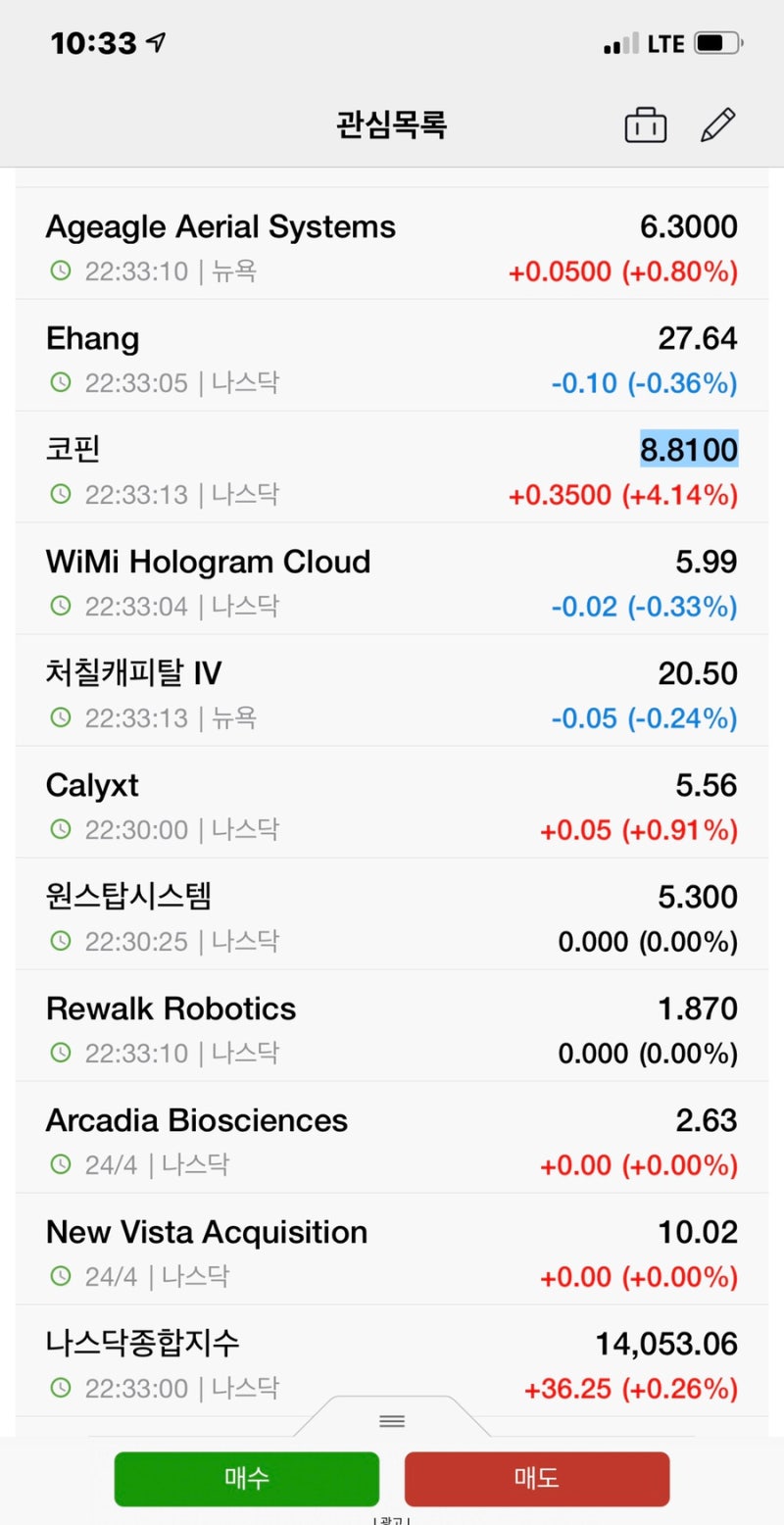Tap the location arrow in the status bar
Screen dimensions: 784x1525
pos(157,41)
